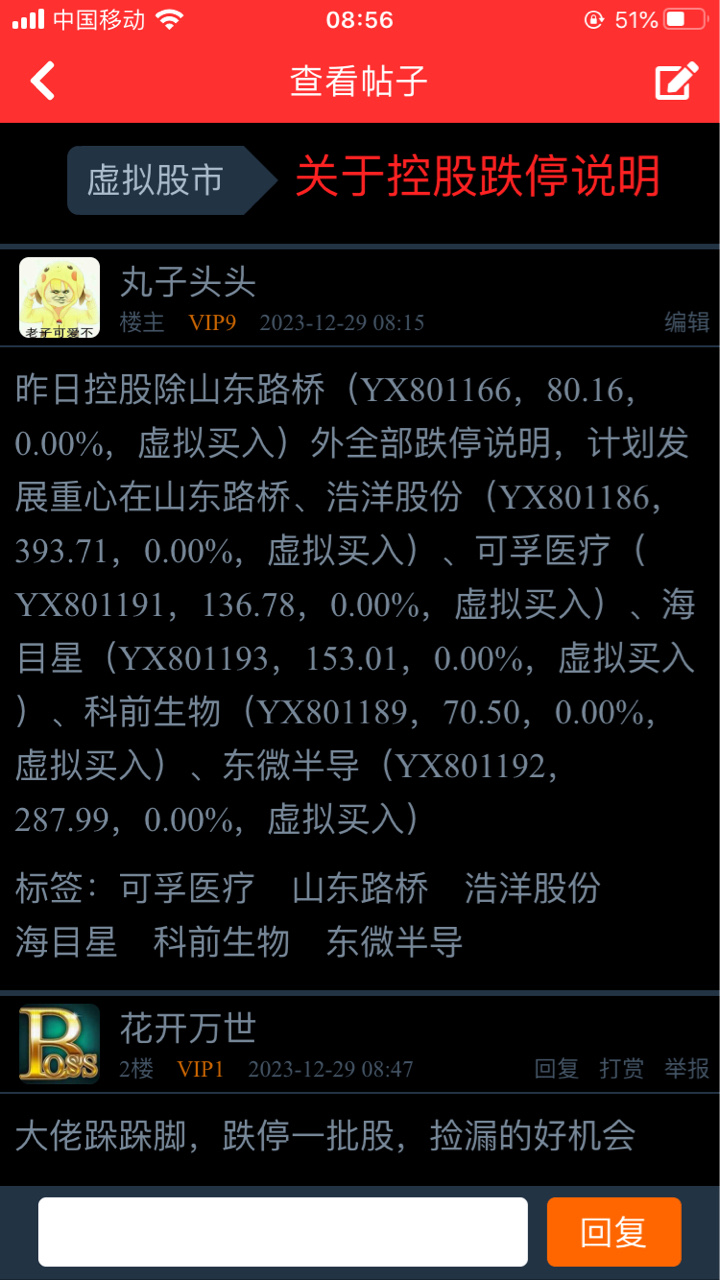
Task: Select the 东微半导 tag
Action: (394, 942)
